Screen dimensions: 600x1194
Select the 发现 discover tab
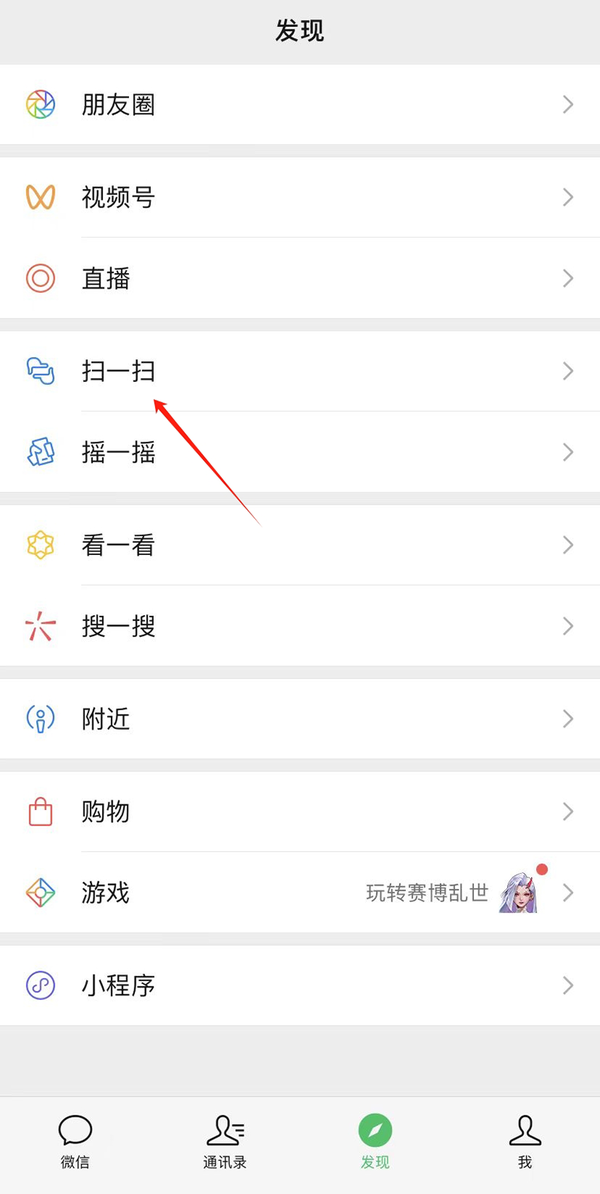pyautogui.click(x=375, y=1142)
